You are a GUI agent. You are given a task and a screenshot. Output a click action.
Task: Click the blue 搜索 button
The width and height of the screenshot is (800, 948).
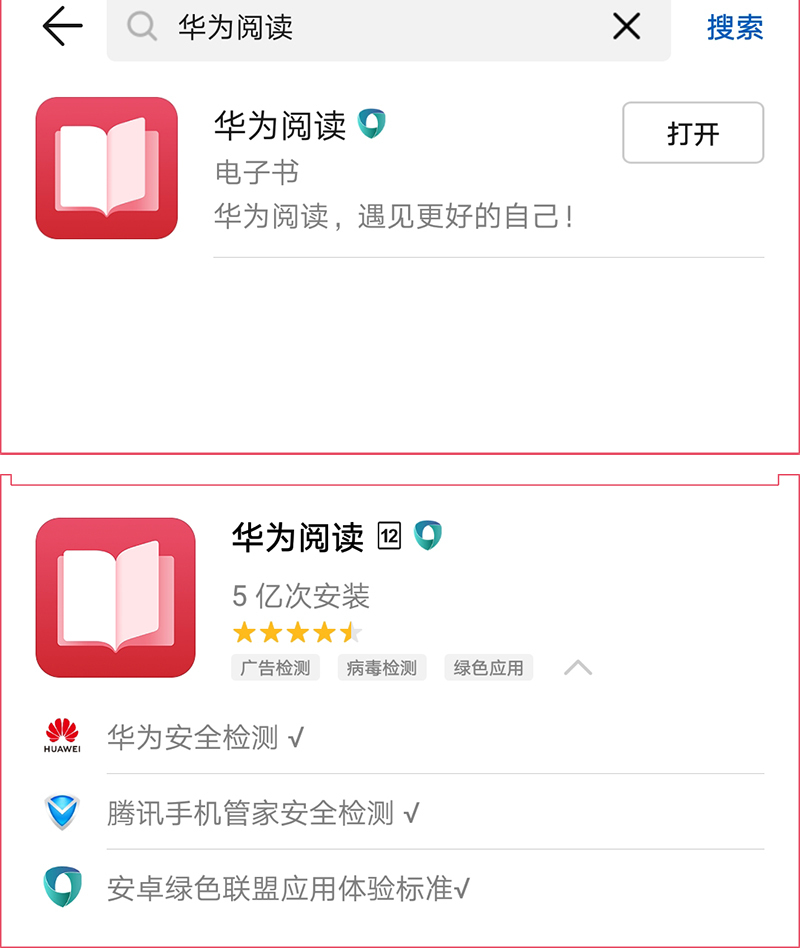point(735,29)
